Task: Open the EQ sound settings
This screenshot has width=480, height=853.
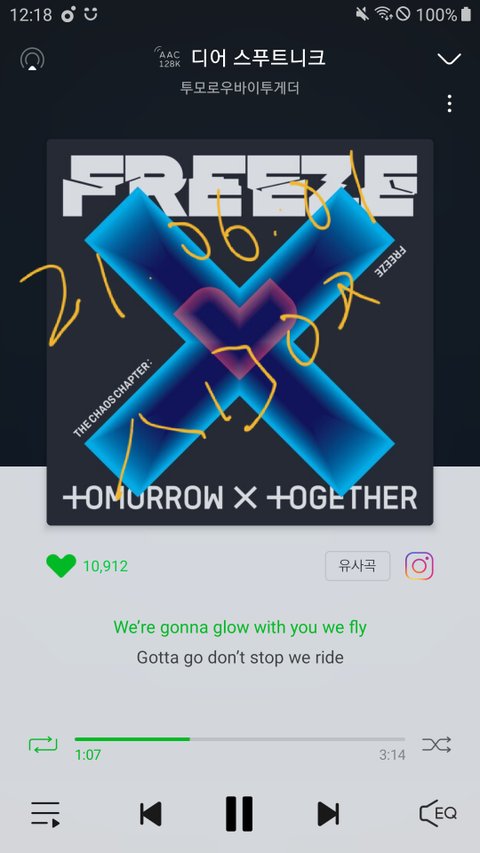Action: point(438,814)
